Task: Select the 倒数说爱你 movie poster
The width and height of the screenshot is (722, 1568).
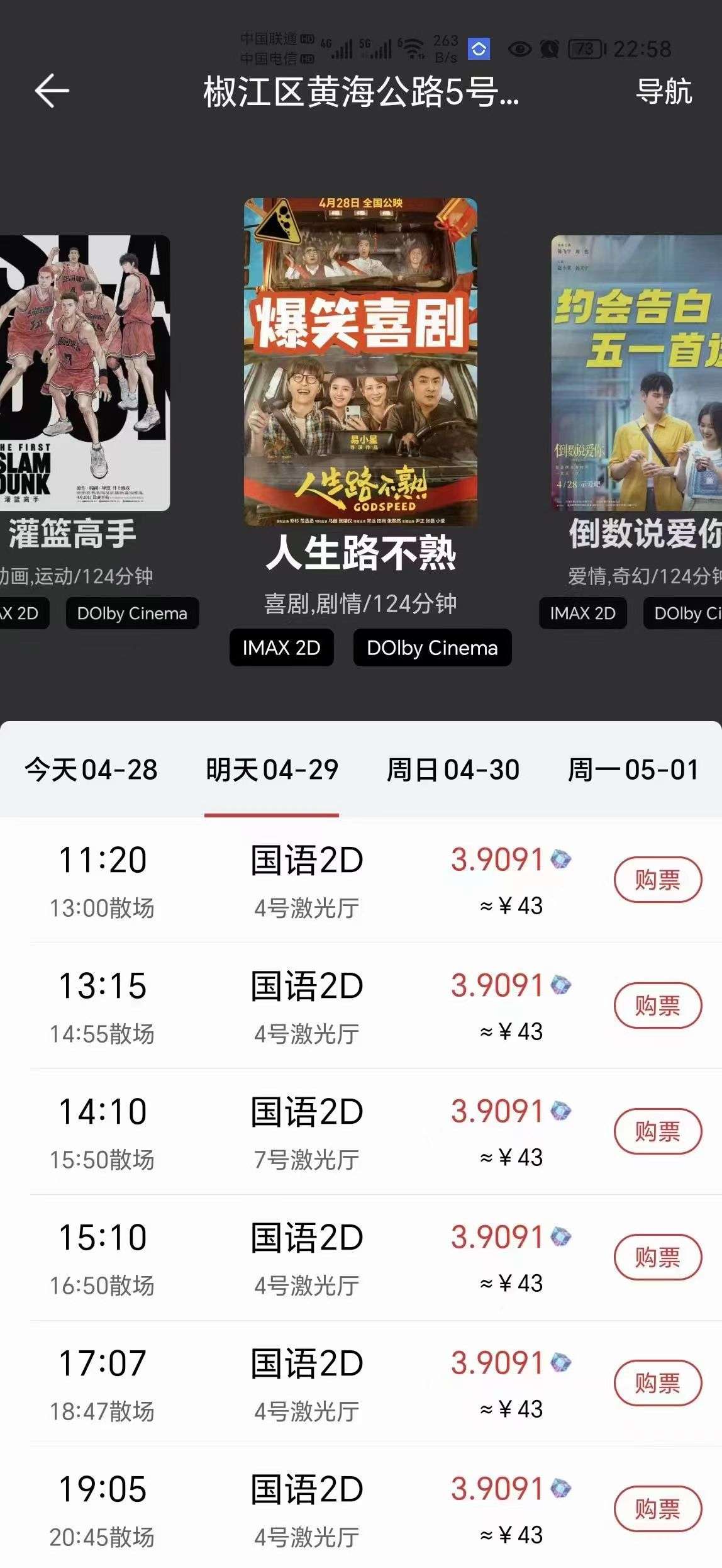Action: point(636,372)
